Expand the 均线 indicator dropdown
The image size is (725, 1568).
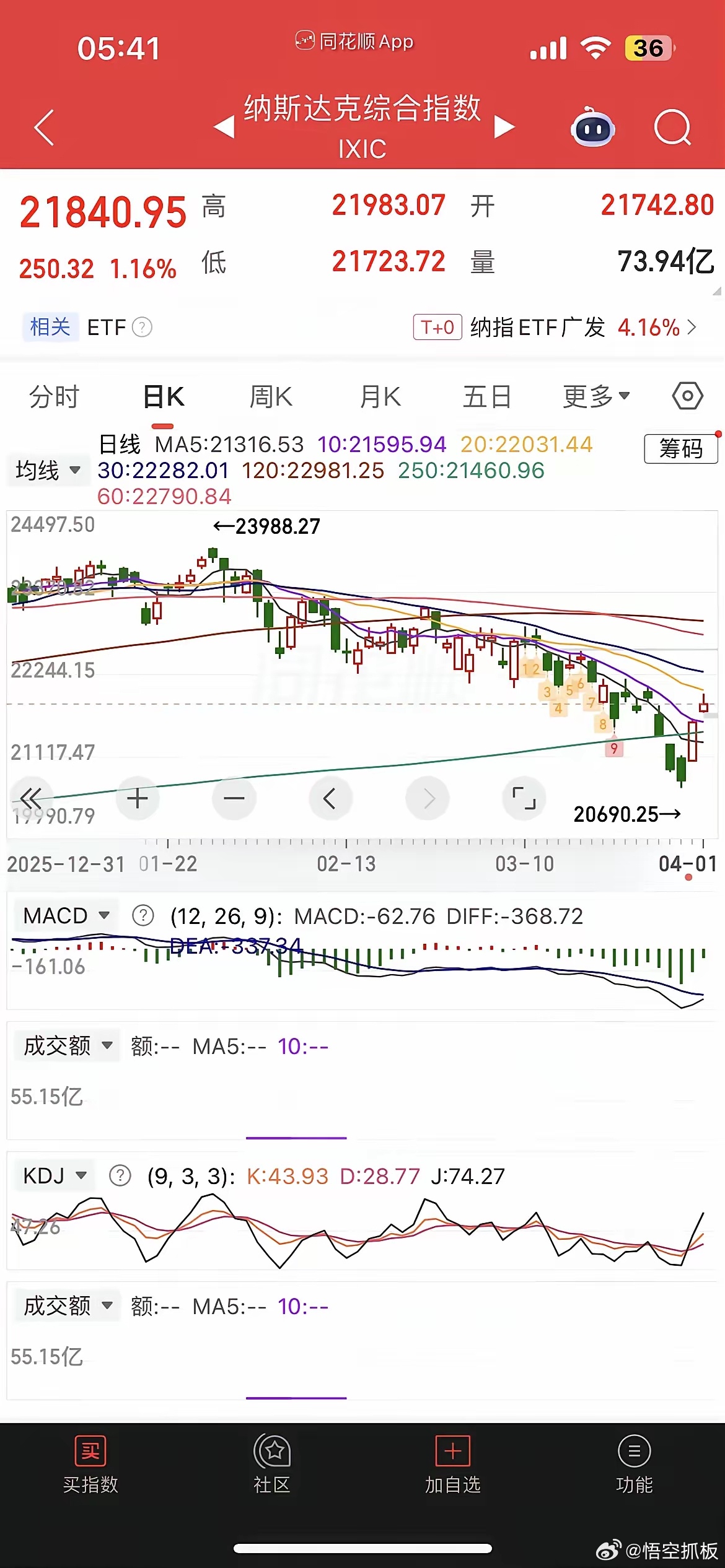point(48,470)
